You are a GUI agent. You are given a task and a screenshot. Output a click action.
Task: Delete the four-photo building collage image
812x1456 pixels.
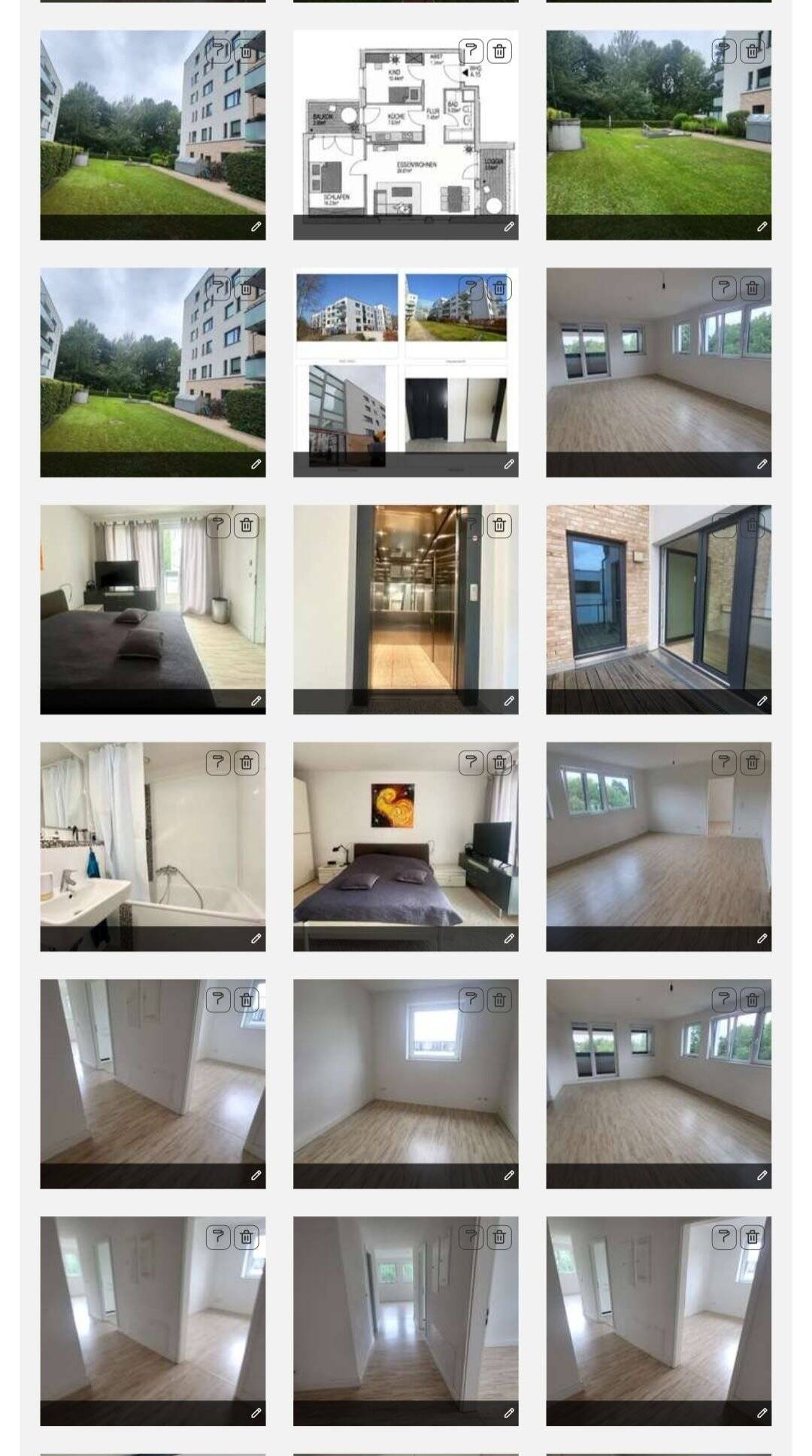[x=499, y=288]
